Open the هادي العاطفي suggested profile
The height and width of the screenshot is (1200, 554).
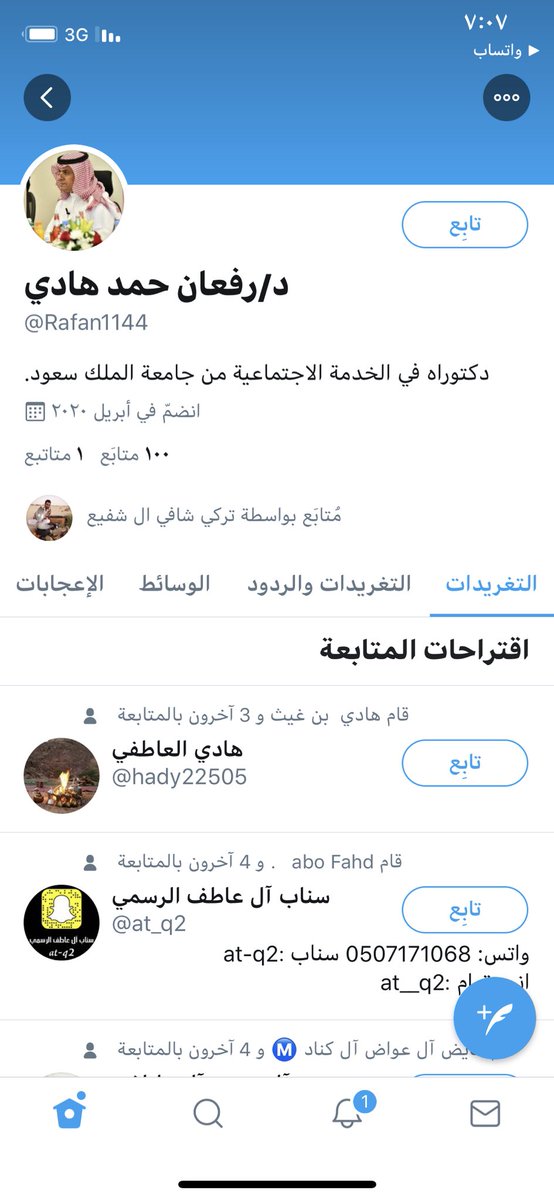178,763
